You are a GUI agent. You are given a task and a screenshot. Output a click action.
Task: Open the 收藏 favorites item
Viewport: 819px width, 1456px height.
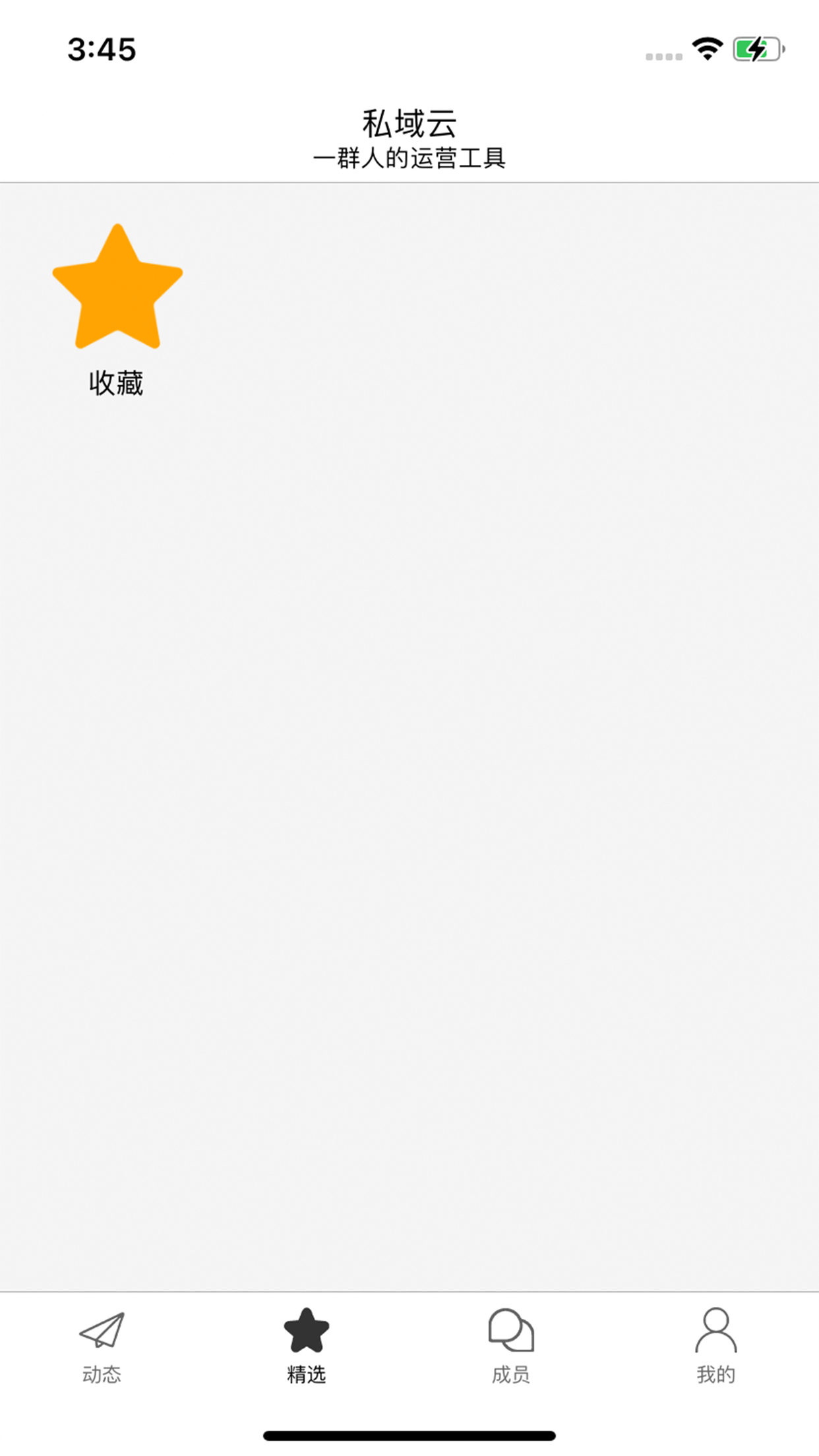pyautogui.click(x=117, y=310)
